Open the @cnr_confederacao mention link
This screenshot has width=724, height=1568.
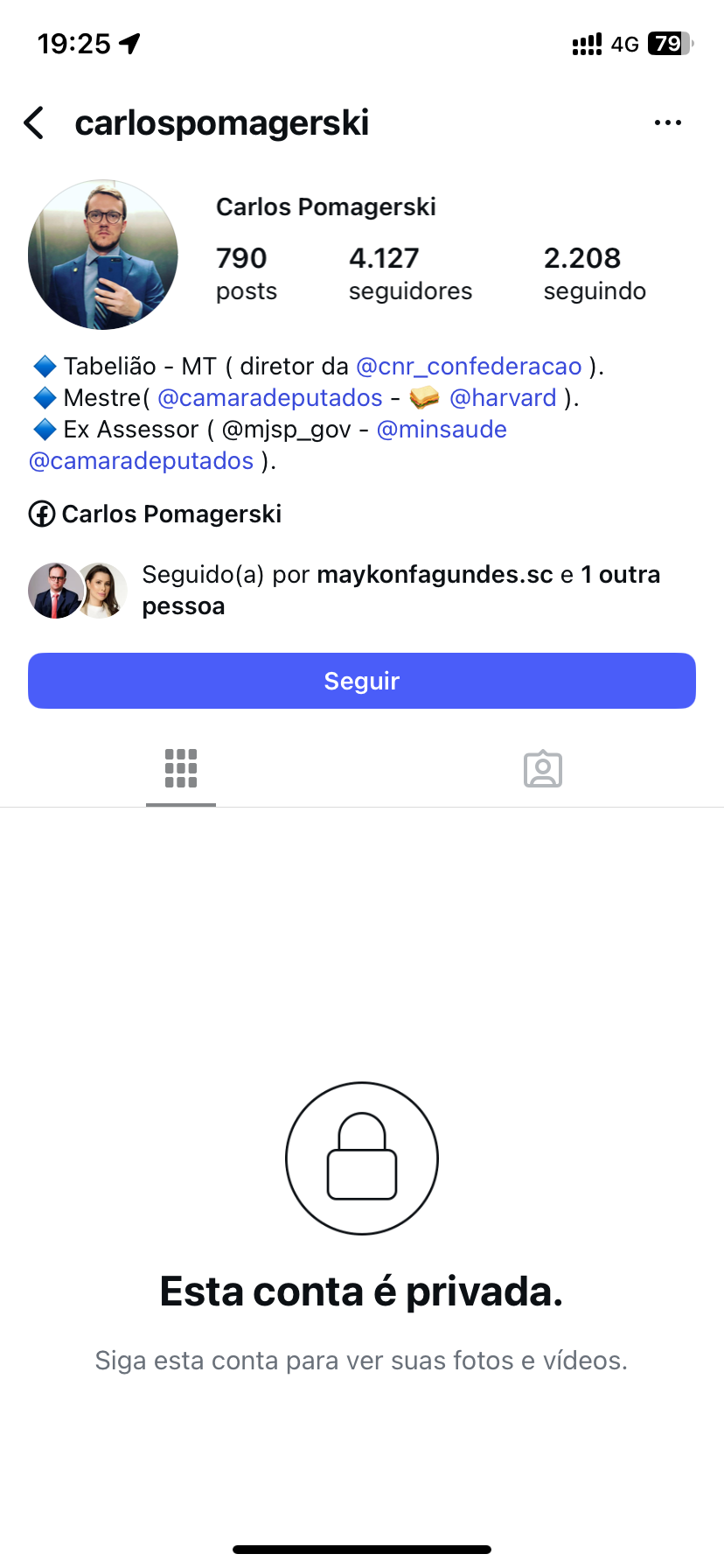click(469, 366)
